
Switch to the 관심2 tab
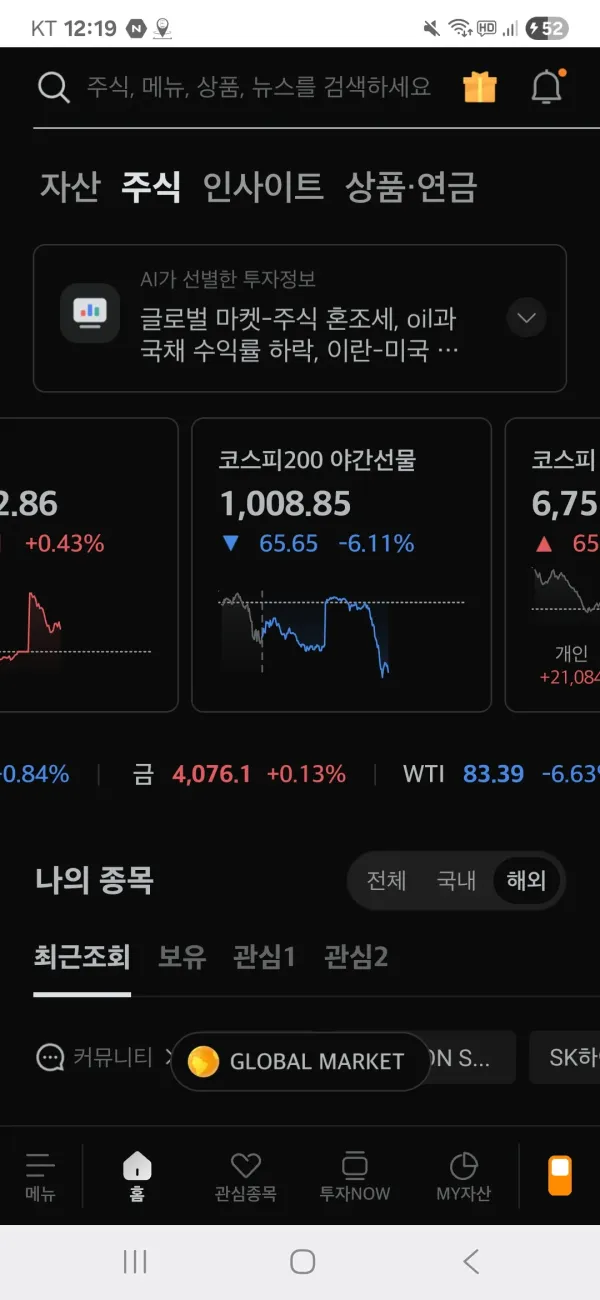(x=356, y=957)
